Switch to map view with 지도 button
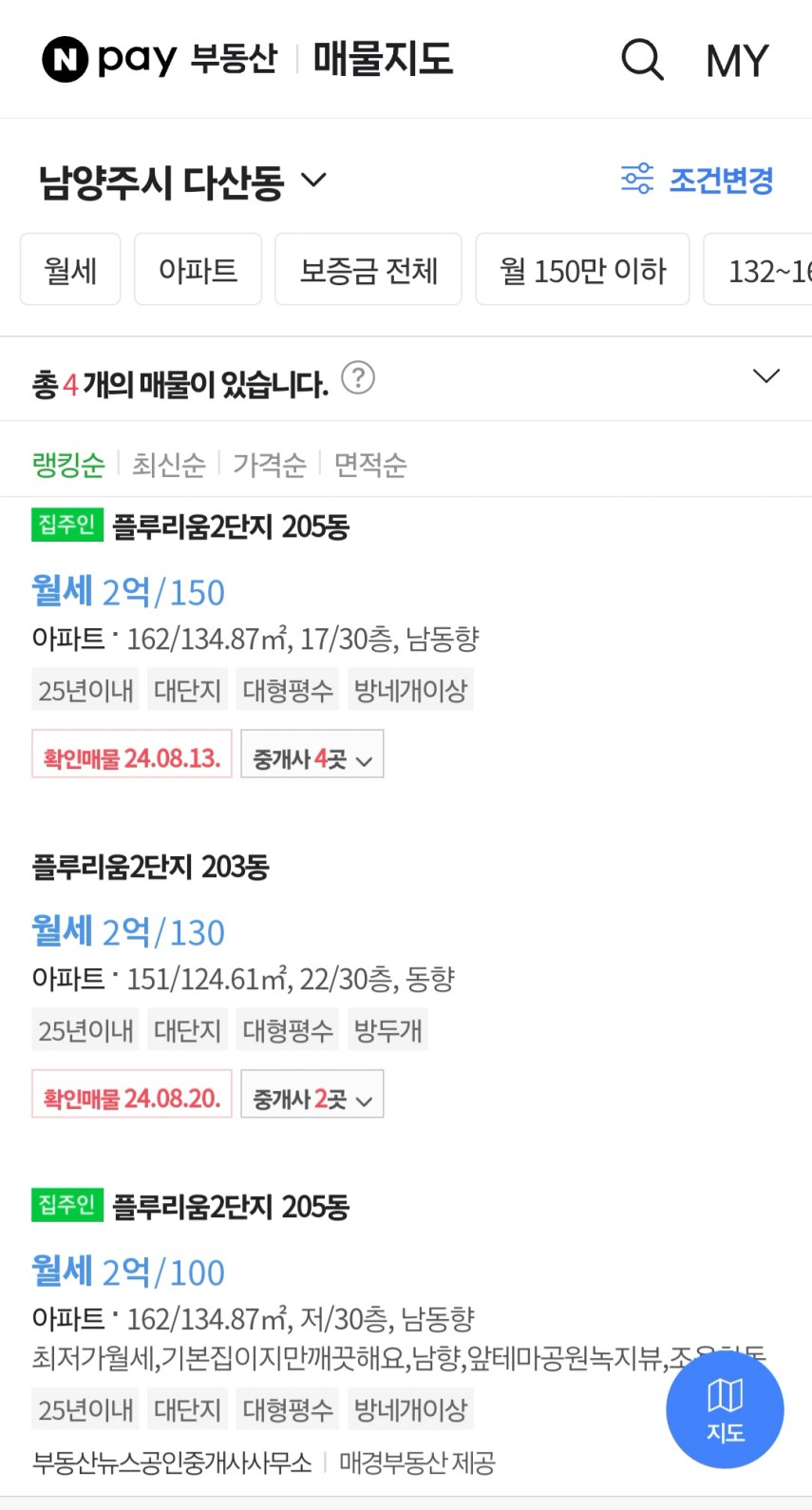812x1510 pixels. click(x=725, y=1411)
